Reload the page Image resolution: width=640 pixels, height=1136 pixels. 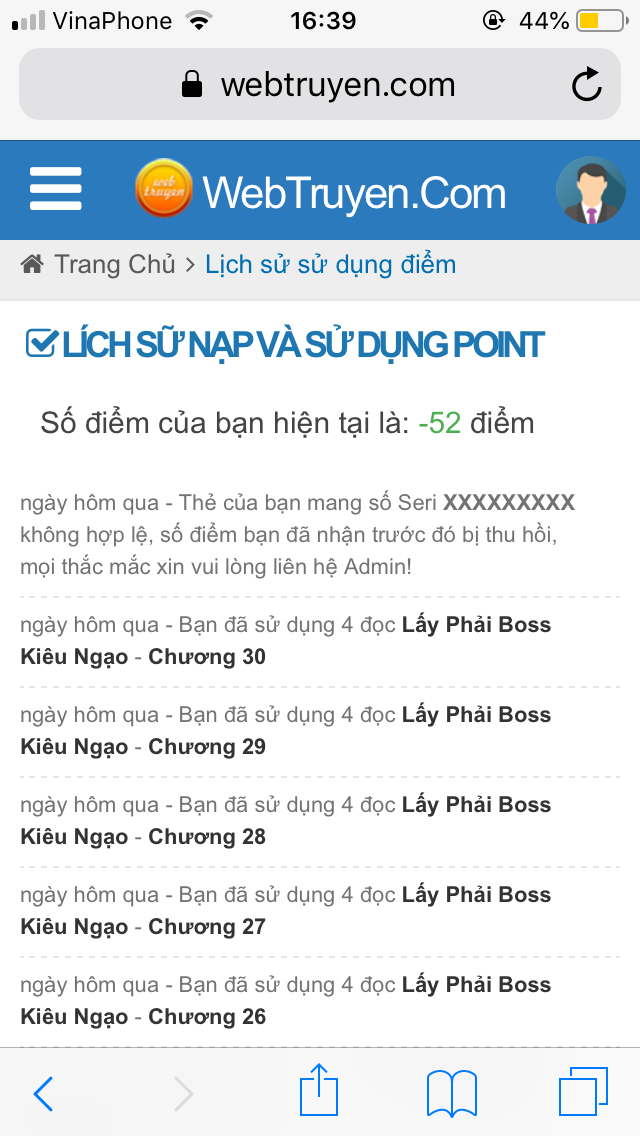586,85
